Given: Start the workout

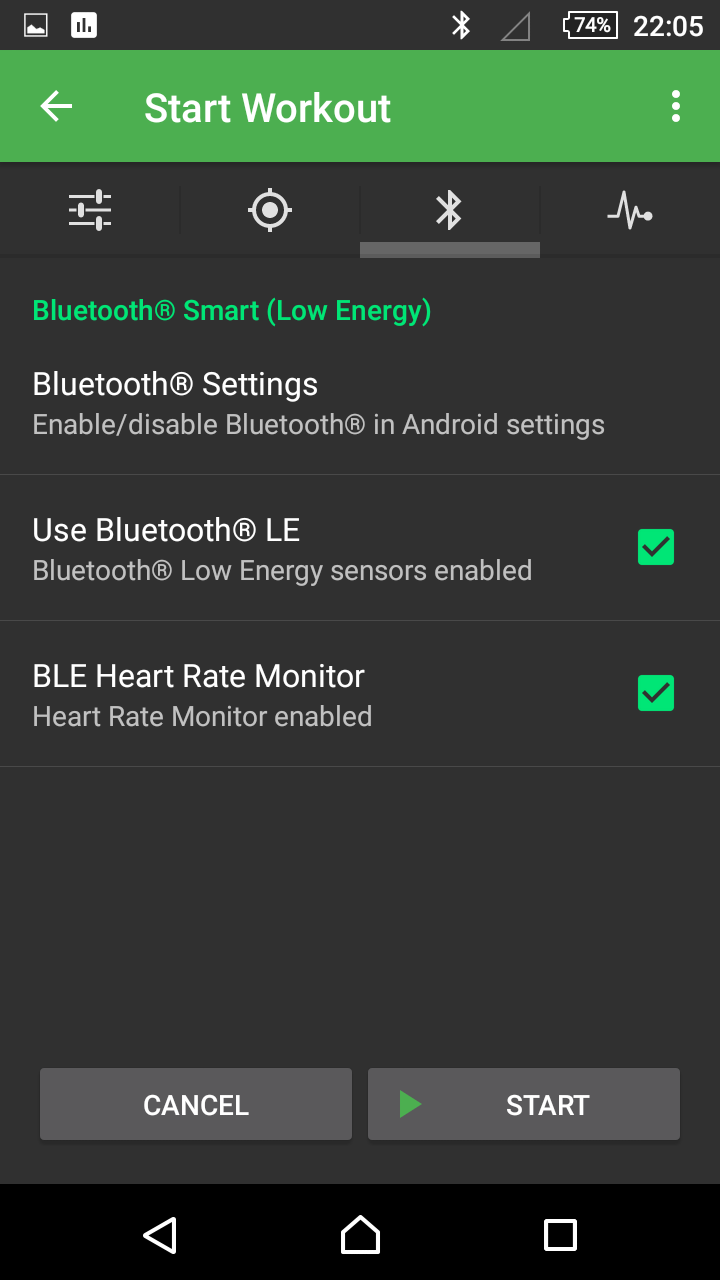Looking at the screenshot, I should point(524,1104).
